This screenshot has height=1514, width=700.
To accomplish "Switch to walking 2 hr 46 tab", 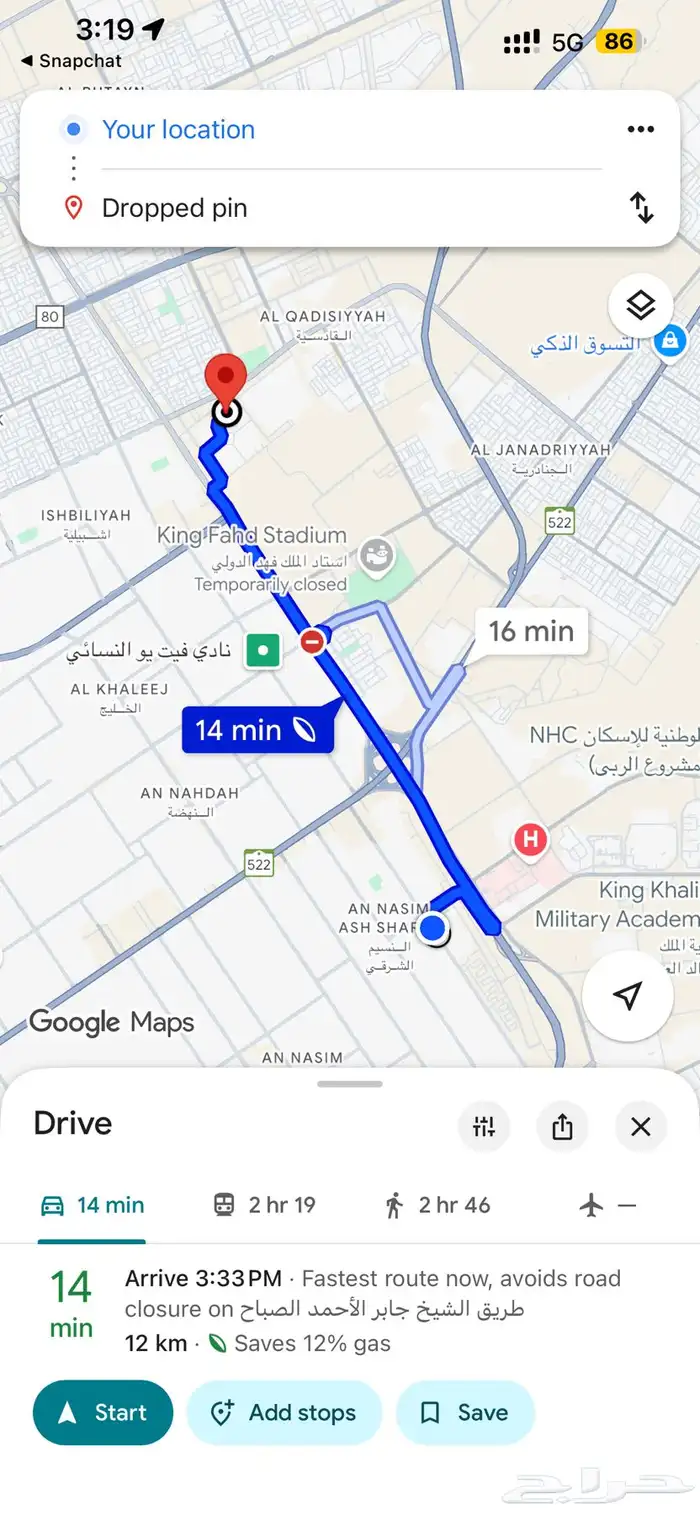I will coord(437,1205).
